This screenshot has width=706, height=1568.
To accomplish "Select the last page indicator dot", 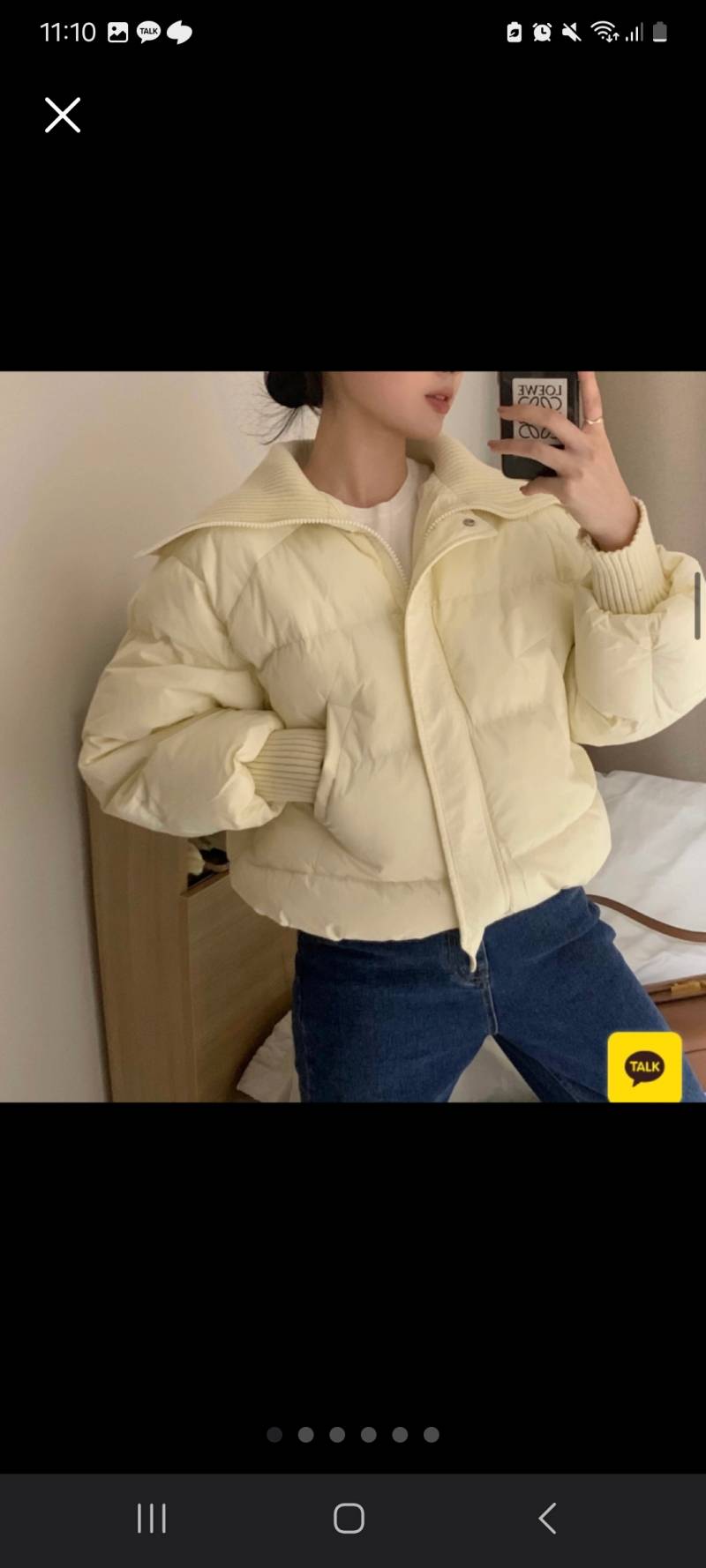I will point(432,1435).
